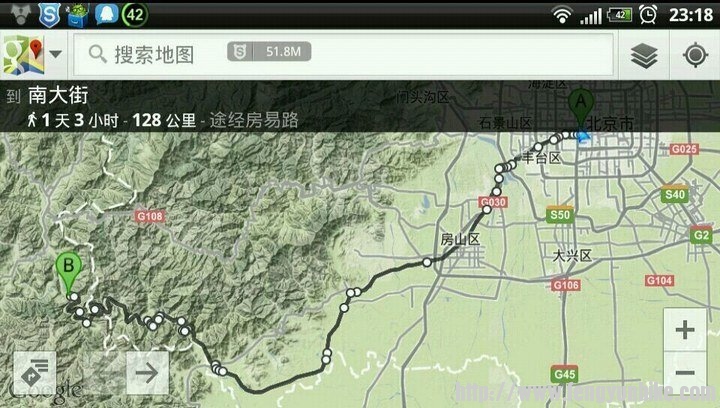Go to the next route step arrow

click(147, 373)
